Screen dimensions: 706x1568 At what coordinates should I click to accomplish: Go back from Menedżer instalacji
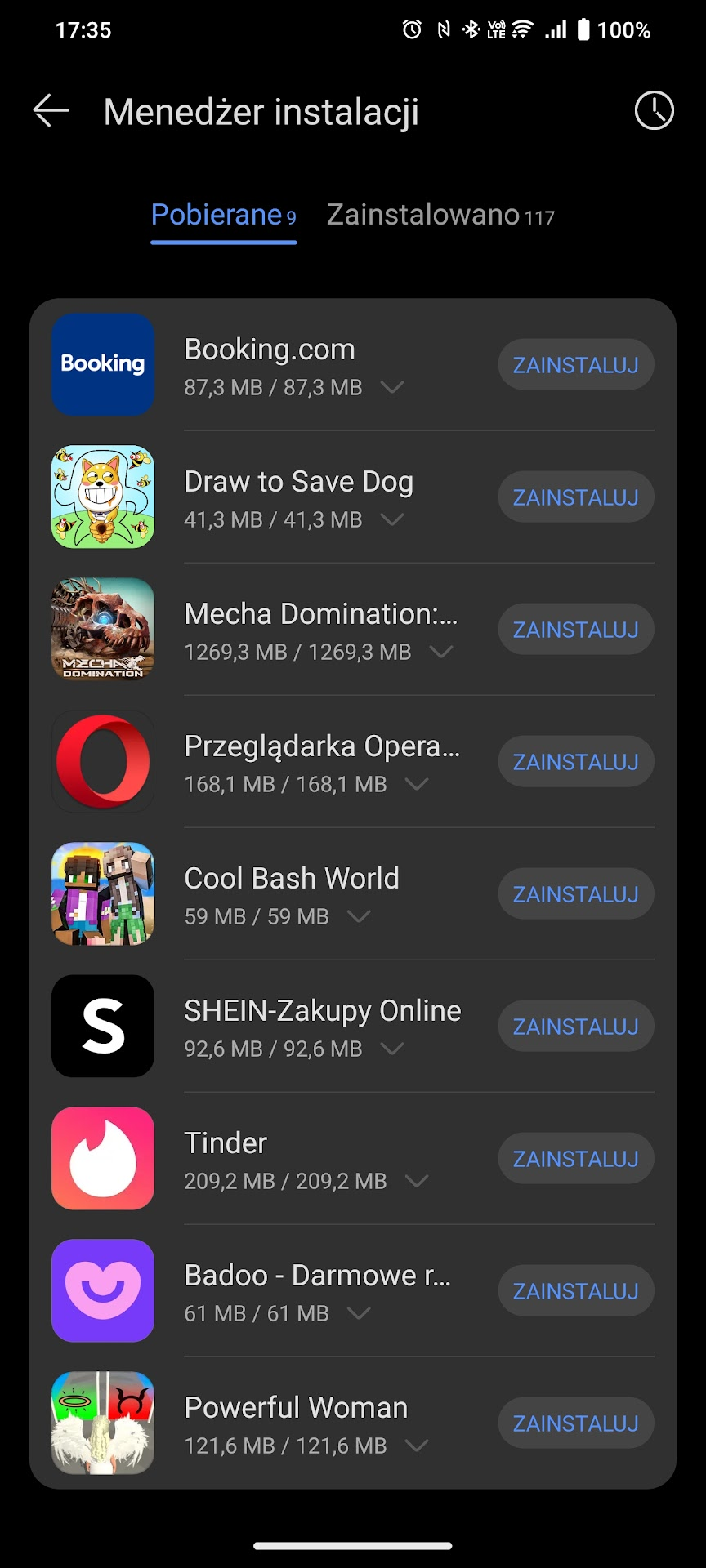[51, 111]
